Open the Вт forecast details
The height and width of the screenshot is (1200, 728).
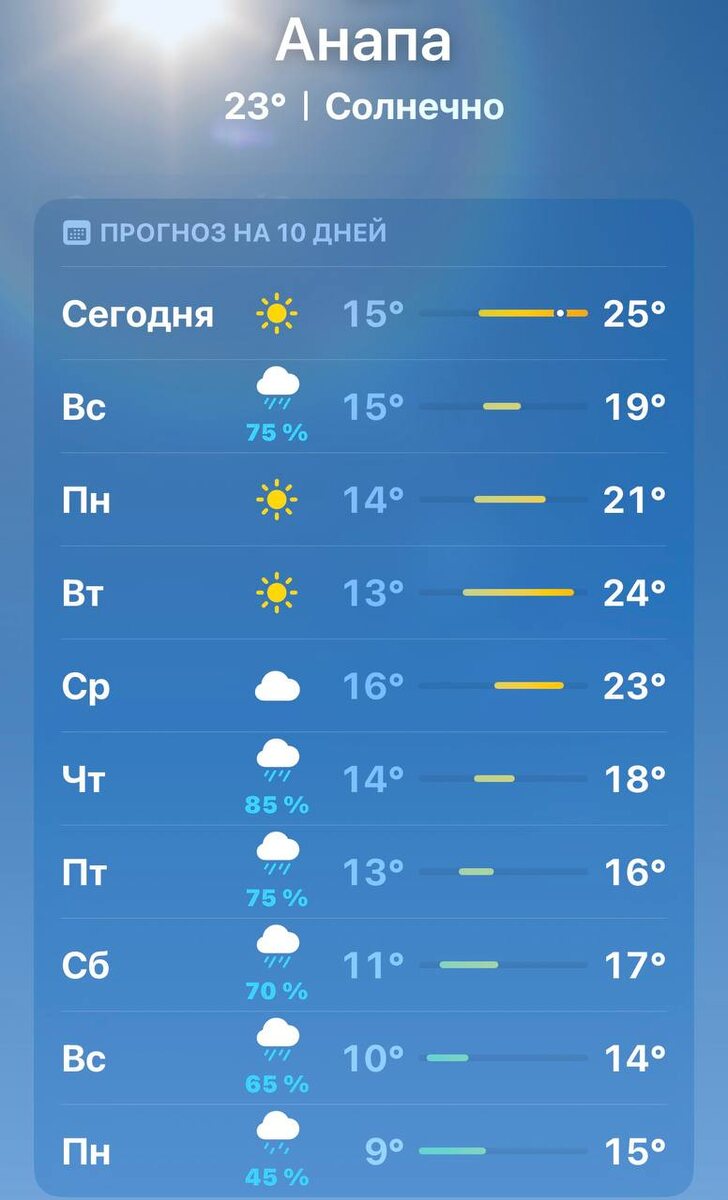coord(364,592)
